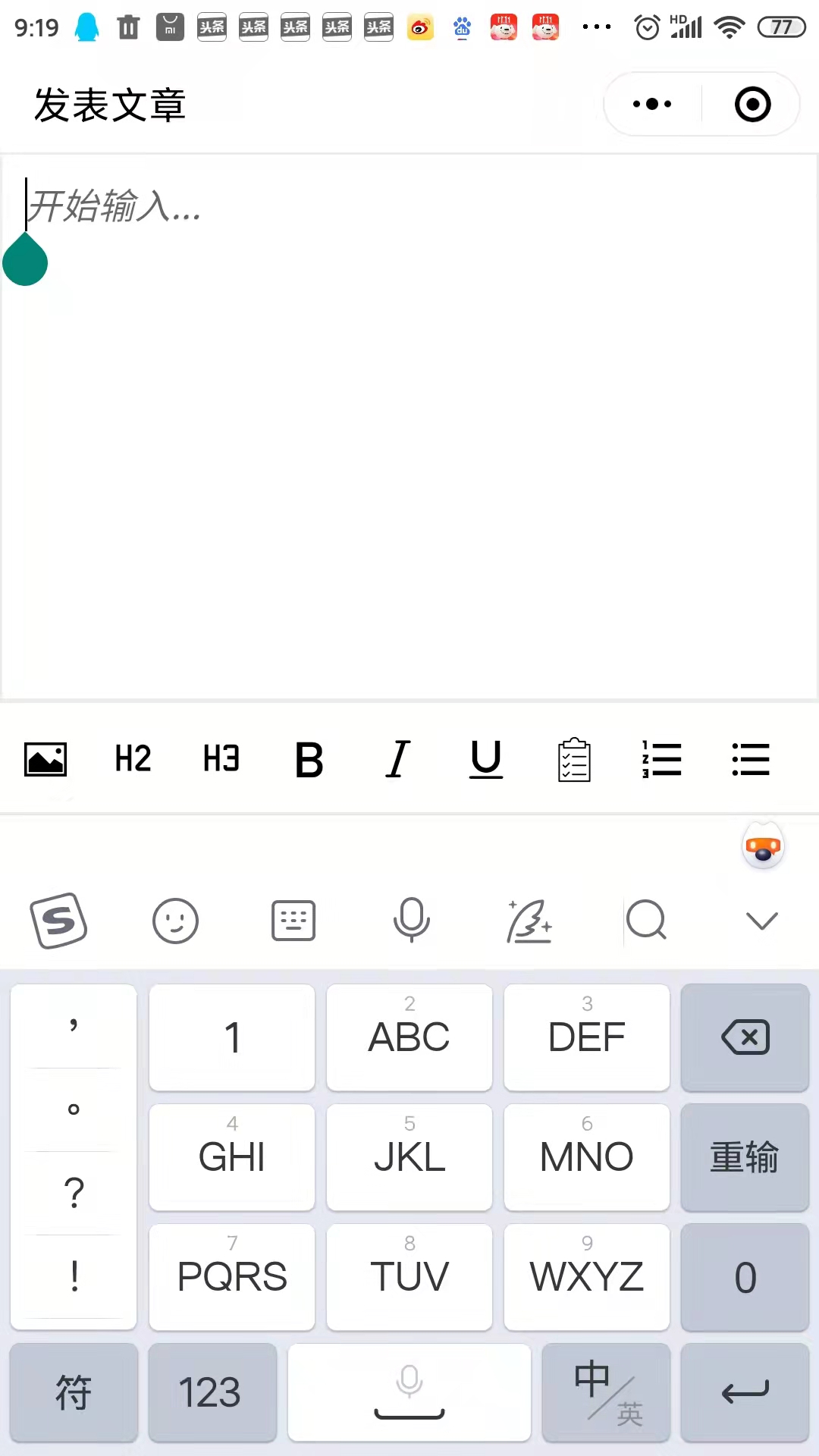Start voice input from keyboard toolbar
Image resolution: width=819 pixels, height=1456 pixels.
(x=411, y=921)
